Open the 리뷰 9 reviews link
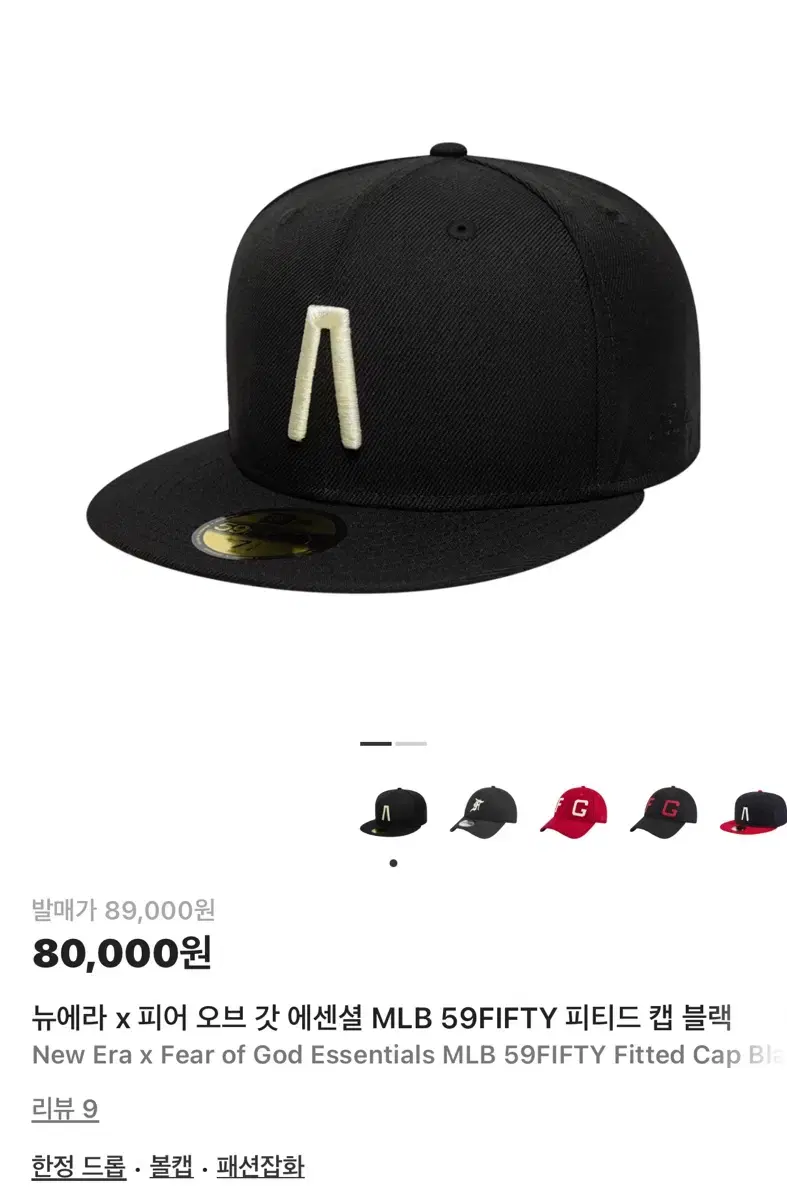The height and width of the screenshot is (1200, 787). coord(64,1108)
